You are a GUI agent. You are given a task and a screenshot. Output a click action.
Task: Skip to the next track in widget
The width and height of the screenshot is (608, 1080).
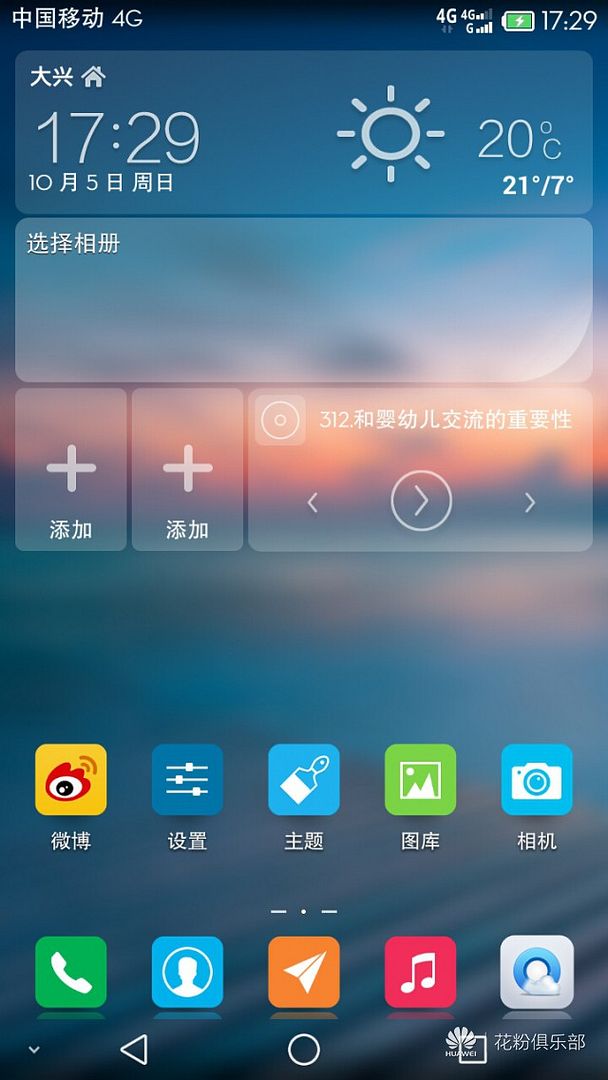pos(530,503)
